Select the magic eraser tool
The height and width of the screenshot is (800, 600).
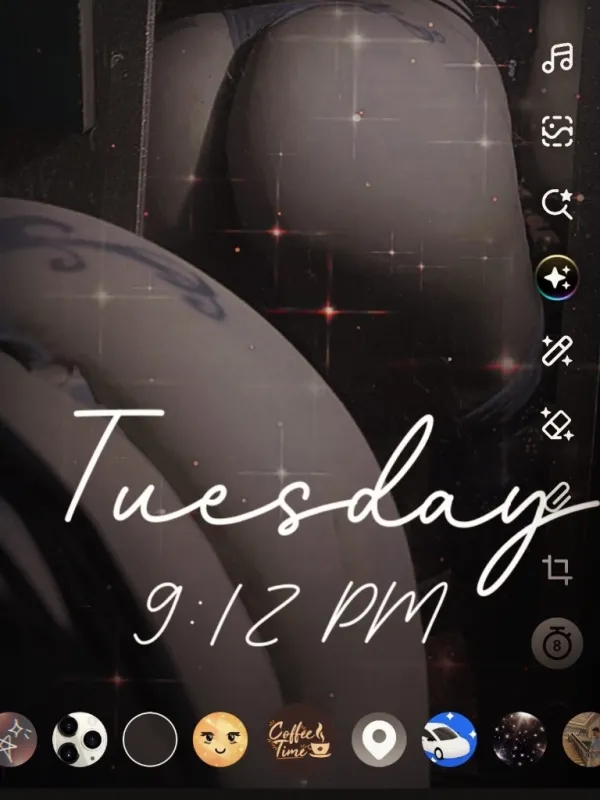[x=557, y=423]
